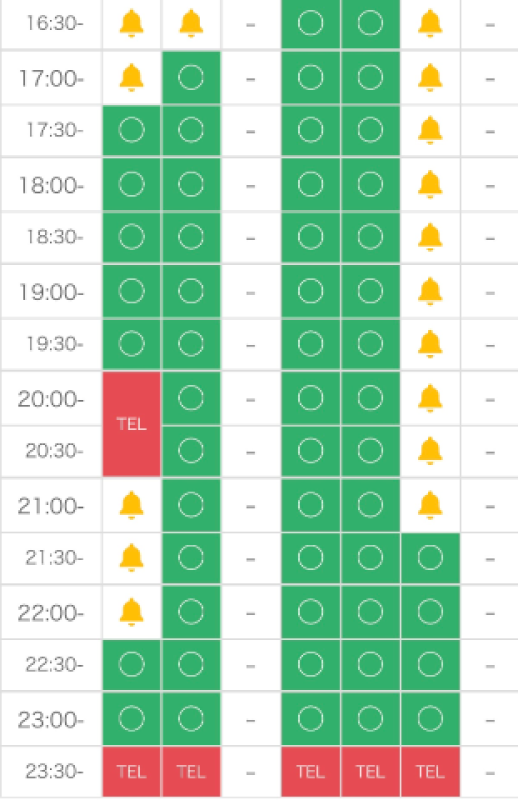Image resolution: width=518 pixels, height=800 pixels.
Task: Tap the 19:00 bell in the sixth column
Action: 430,291
